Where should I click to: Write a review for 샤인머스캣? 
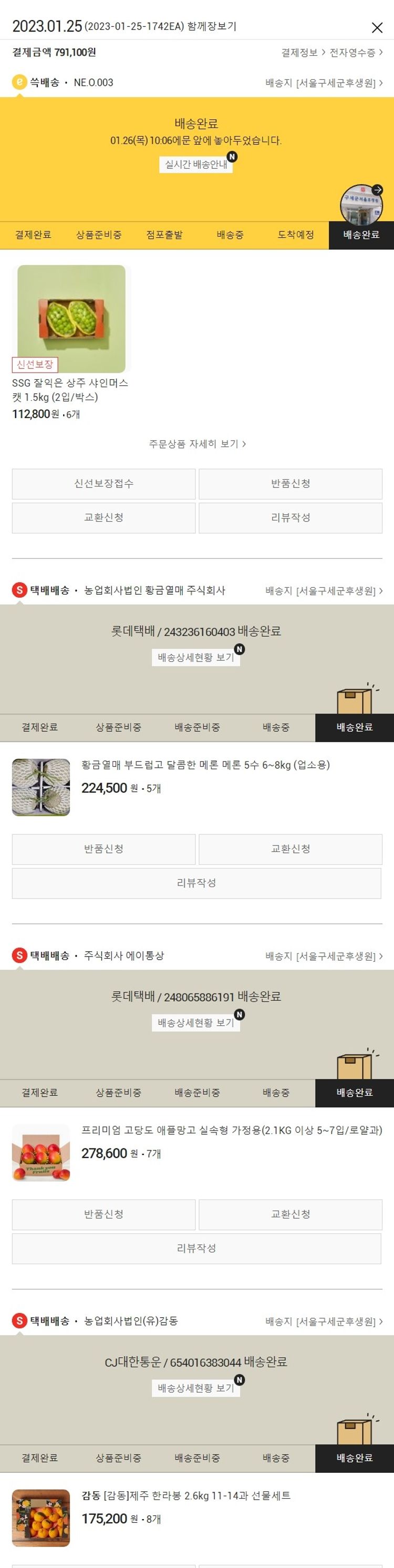click(x=290, y=517)
